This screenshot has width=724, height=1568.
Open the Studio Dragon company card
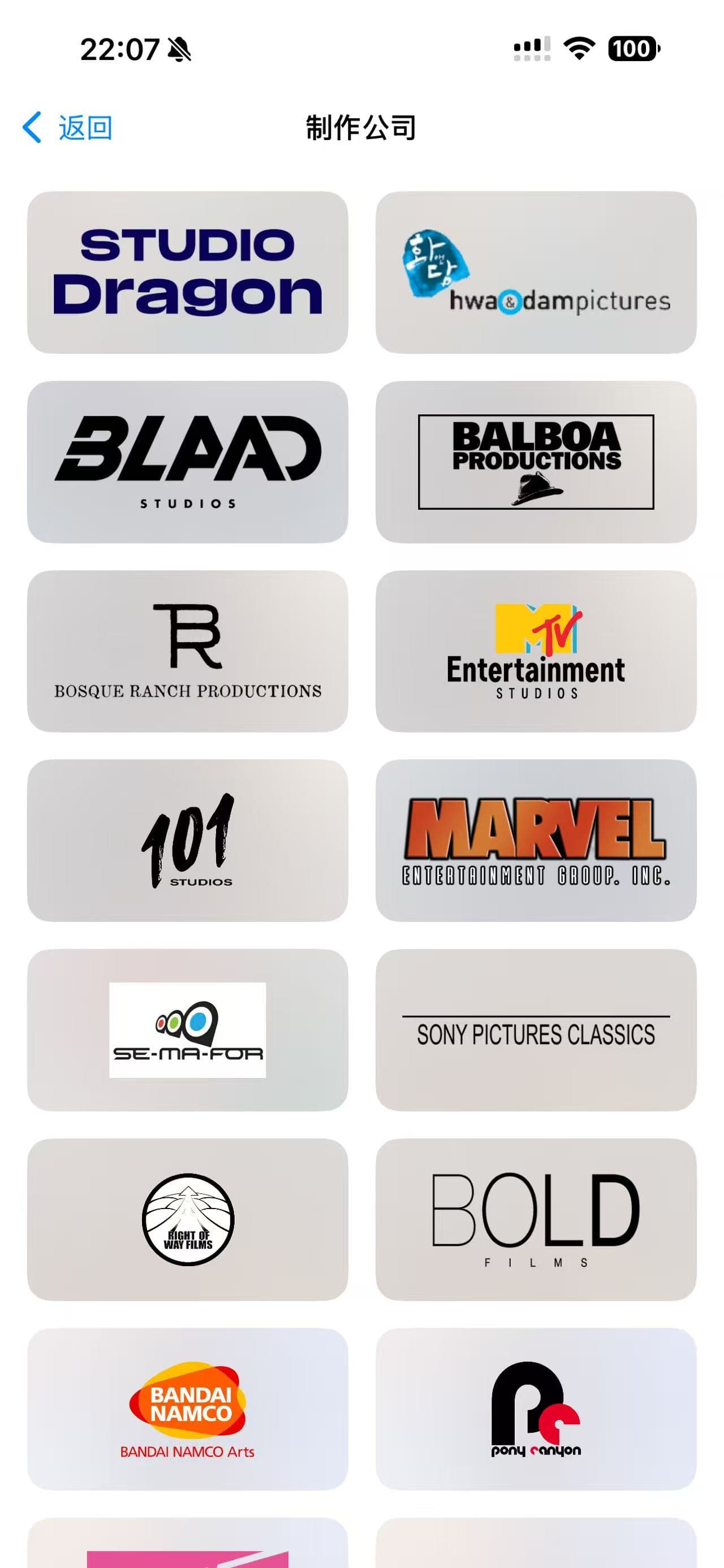click(188, 272)
